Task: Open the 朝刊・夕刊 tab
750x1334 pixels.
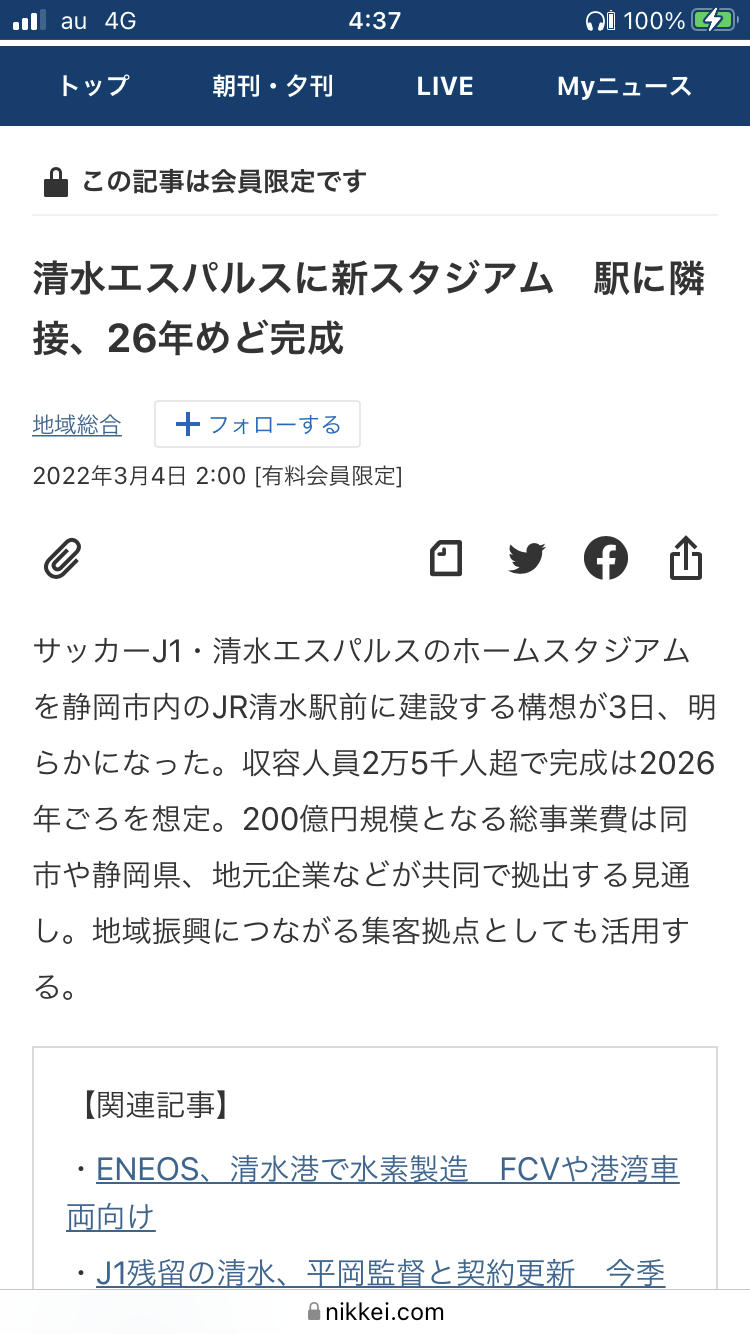Action: point(272,86)
